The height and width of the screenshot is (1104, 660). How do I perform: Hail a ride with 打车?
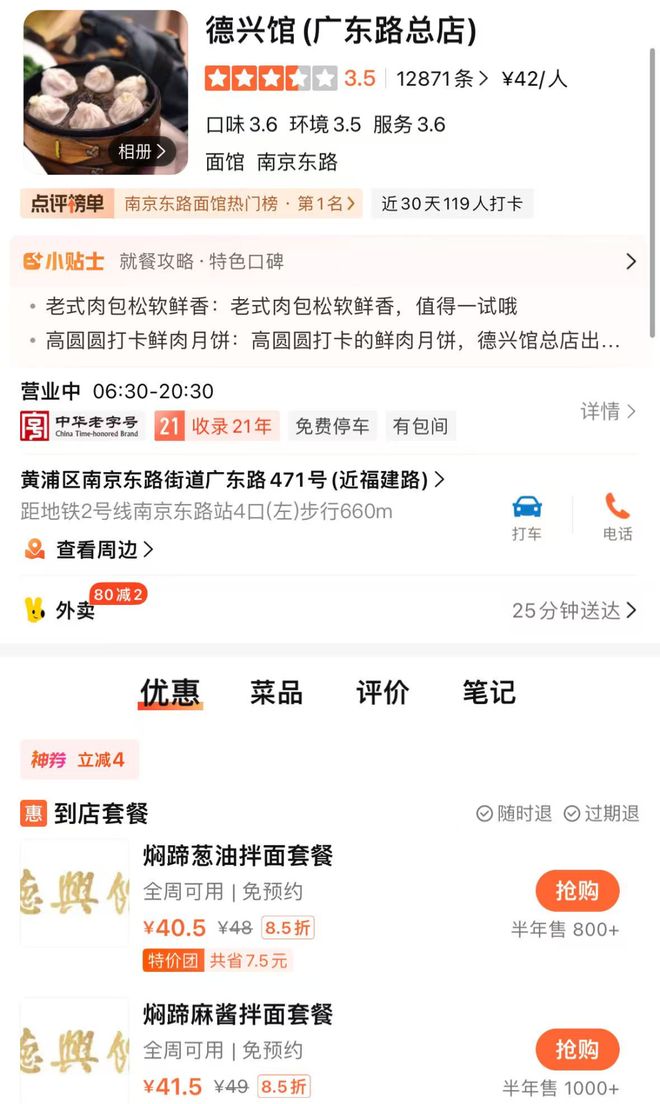pyautogui.click(x=527, y=516)
